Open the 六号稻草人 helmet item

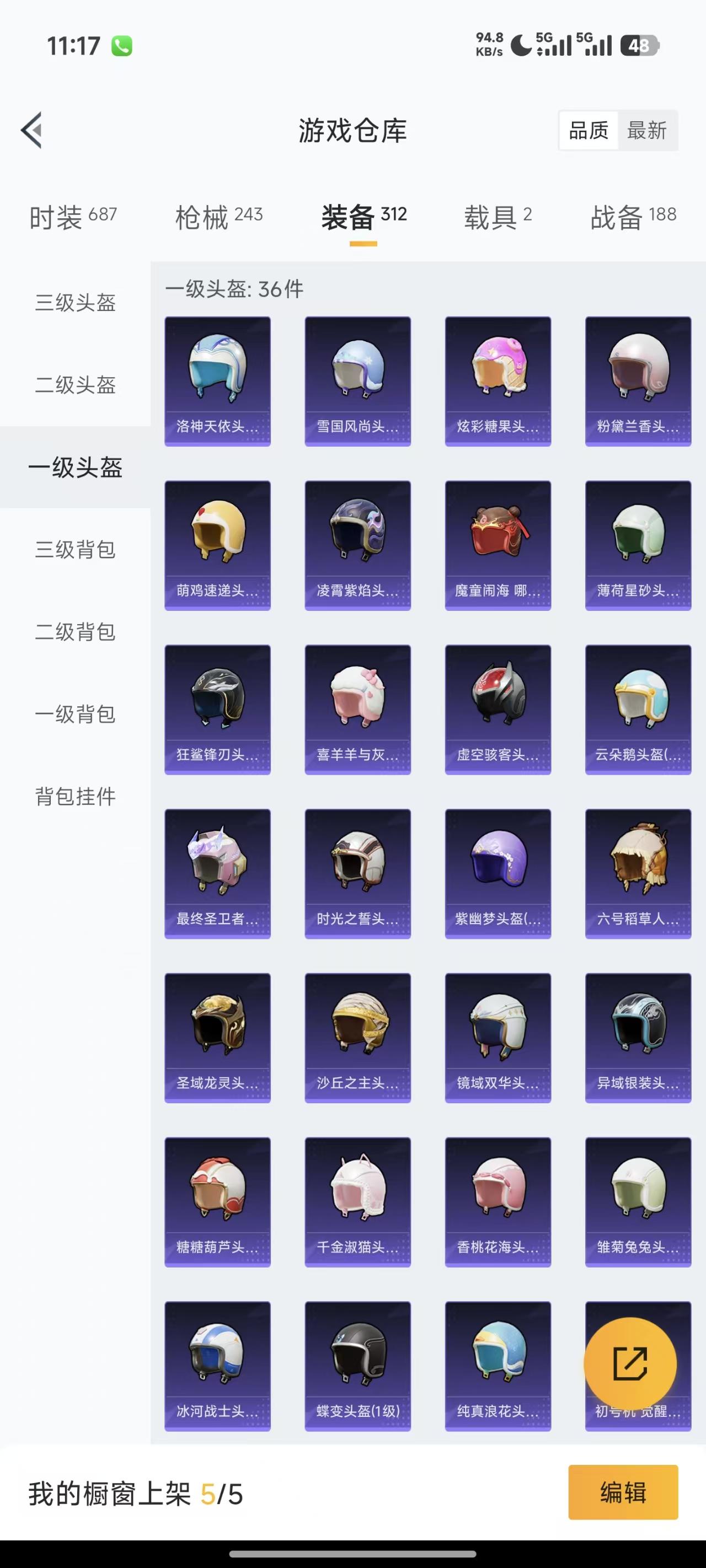tap(638, 873)
